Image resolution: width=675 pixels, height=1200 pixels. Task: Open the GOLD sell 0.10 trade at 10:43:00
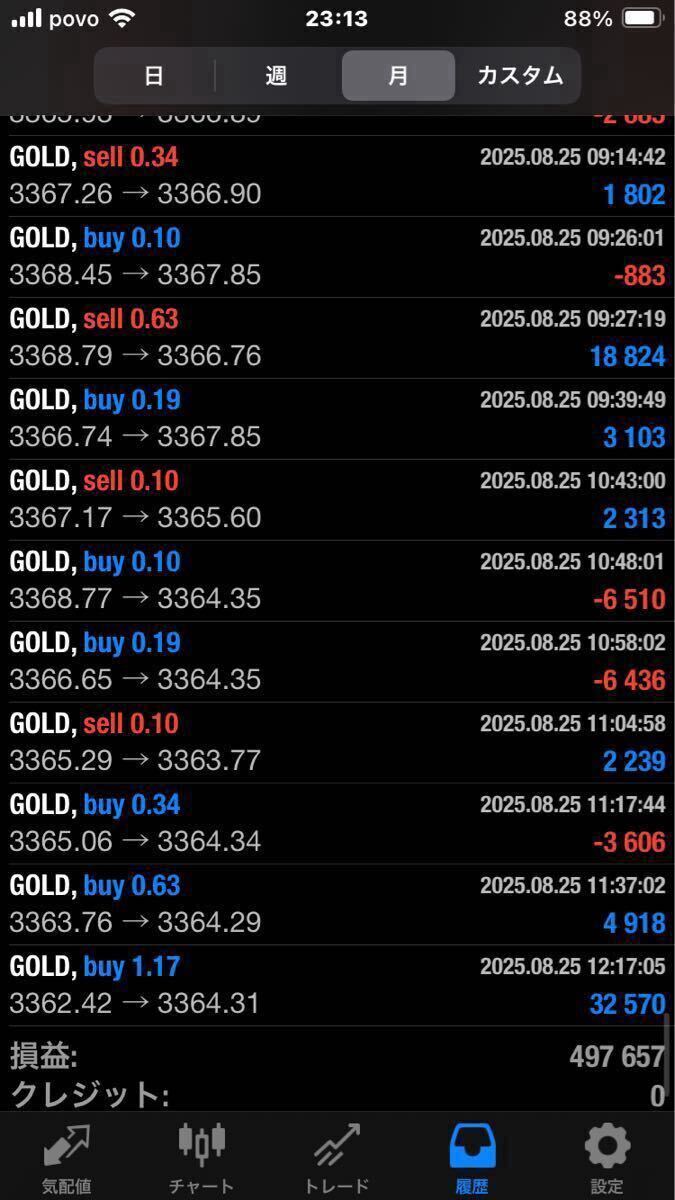pos(337,500)
